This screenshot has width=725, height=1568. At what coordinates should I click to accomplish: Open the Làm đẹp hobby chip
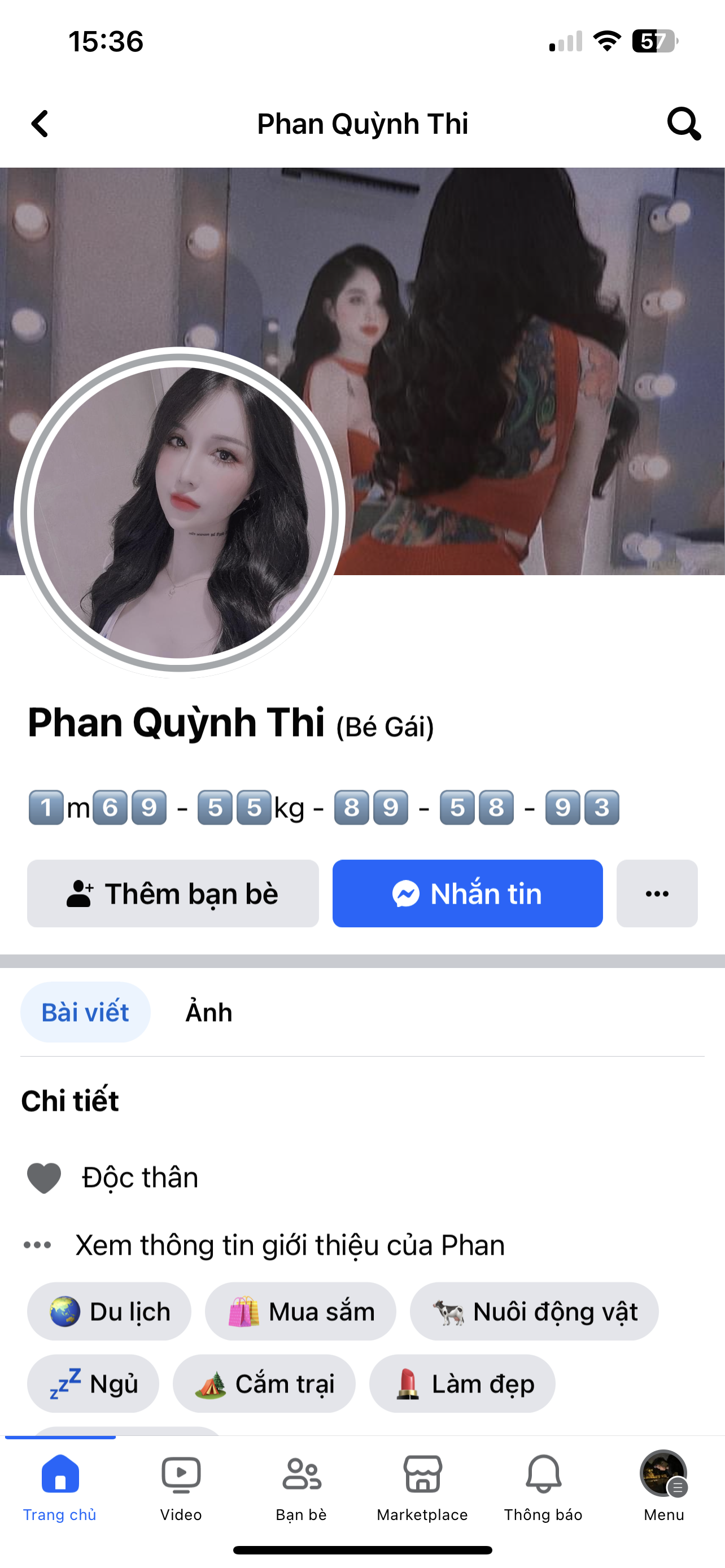[x=462, y=1383]
